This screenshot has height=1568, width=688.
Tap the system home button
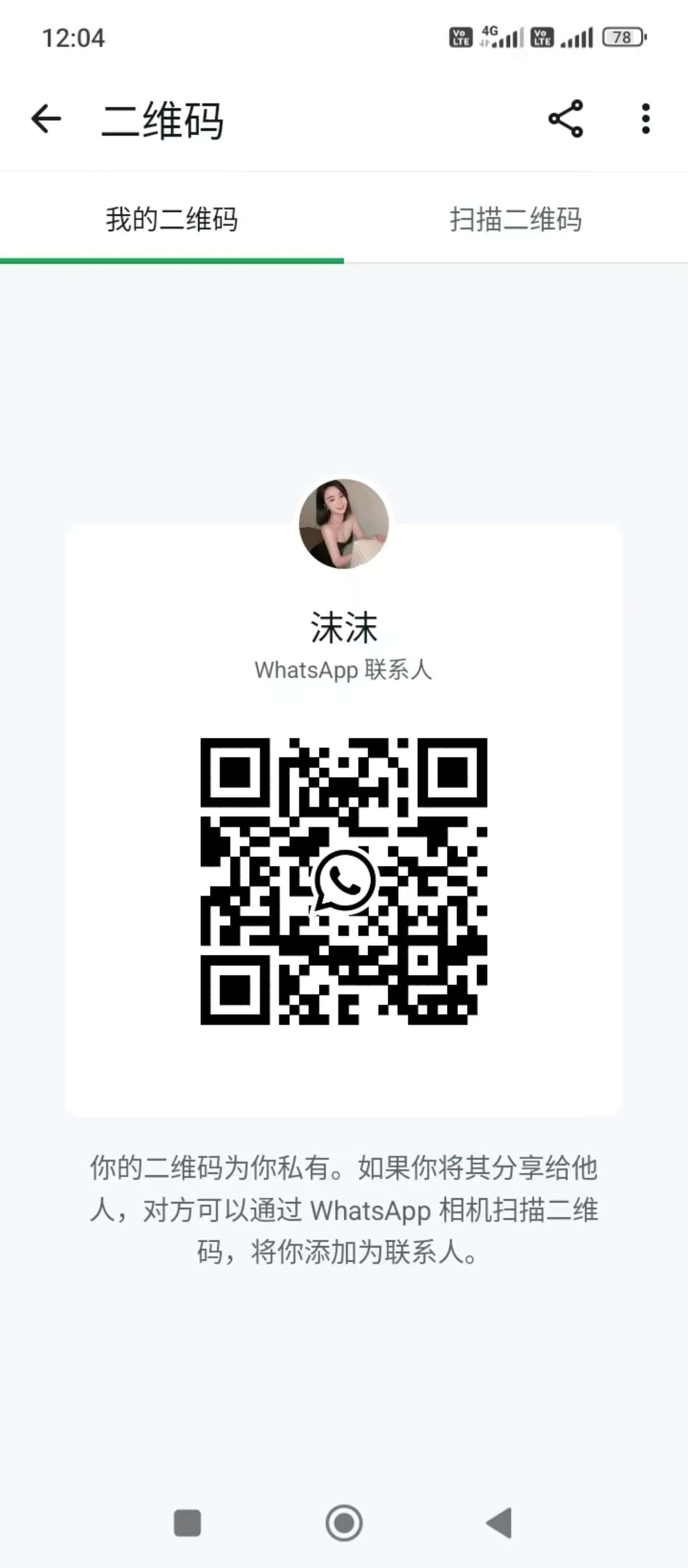point(344,1523)
